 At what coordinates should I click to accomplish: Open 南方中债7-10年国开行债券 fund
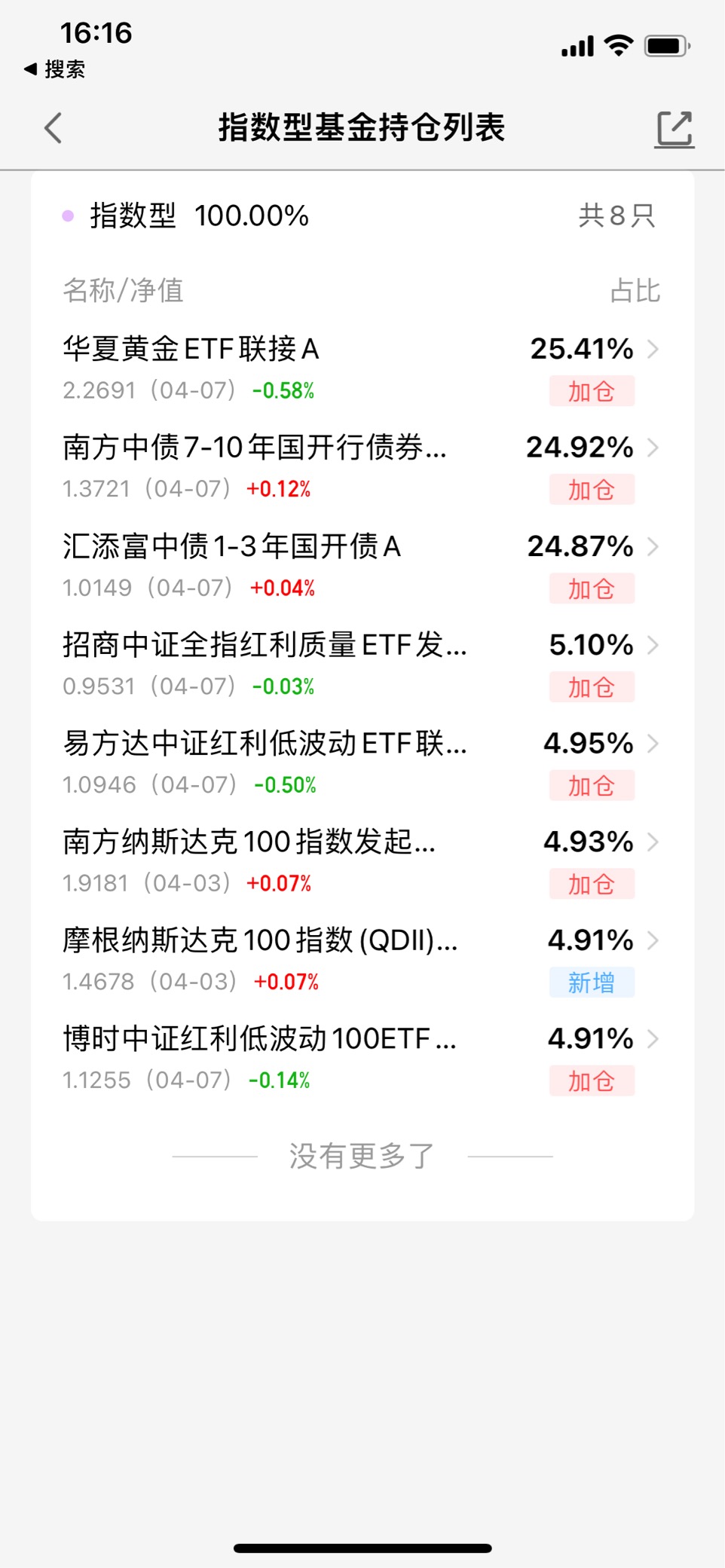pos(362,467)
